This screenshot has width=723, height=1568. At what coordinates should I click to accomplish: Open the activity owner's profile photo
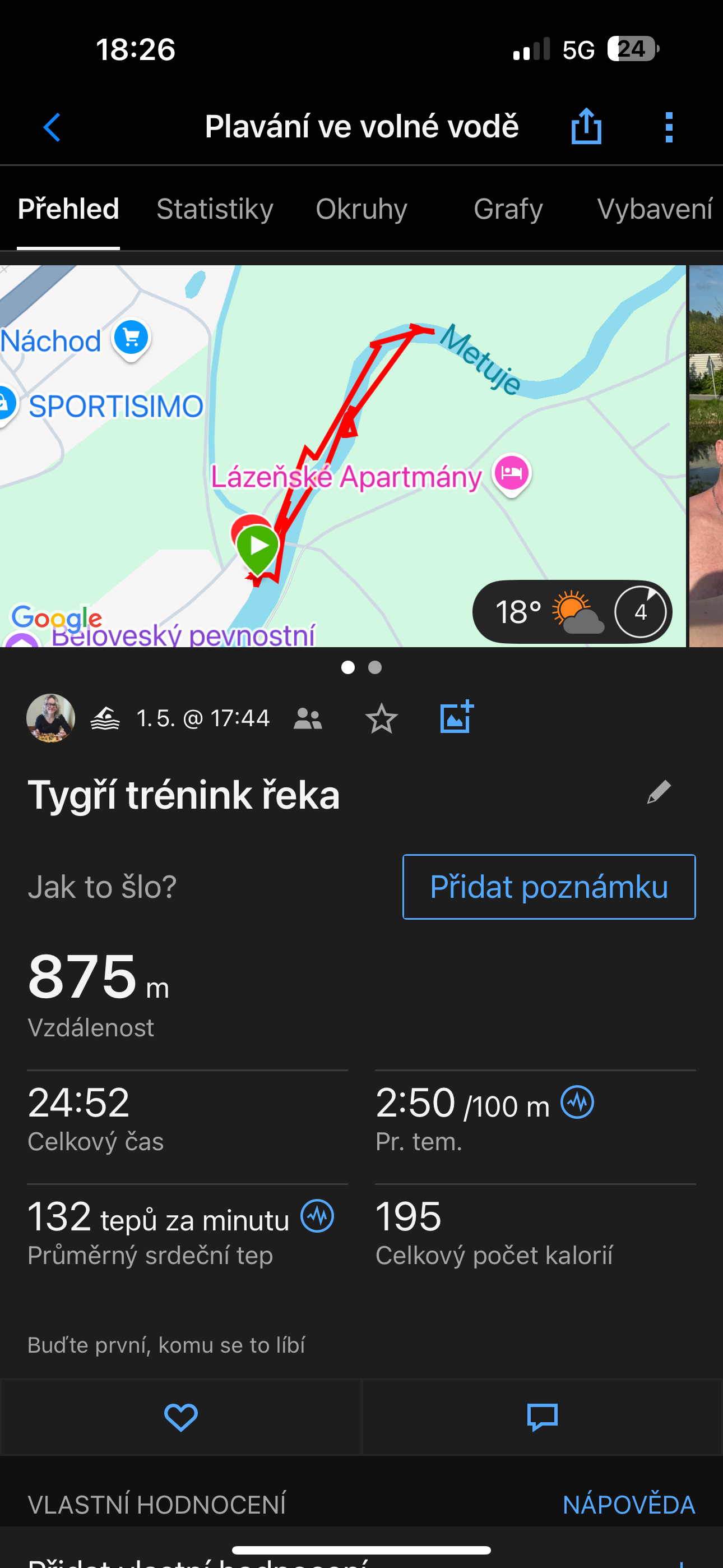pyautogui.click(x=50, y=718)
